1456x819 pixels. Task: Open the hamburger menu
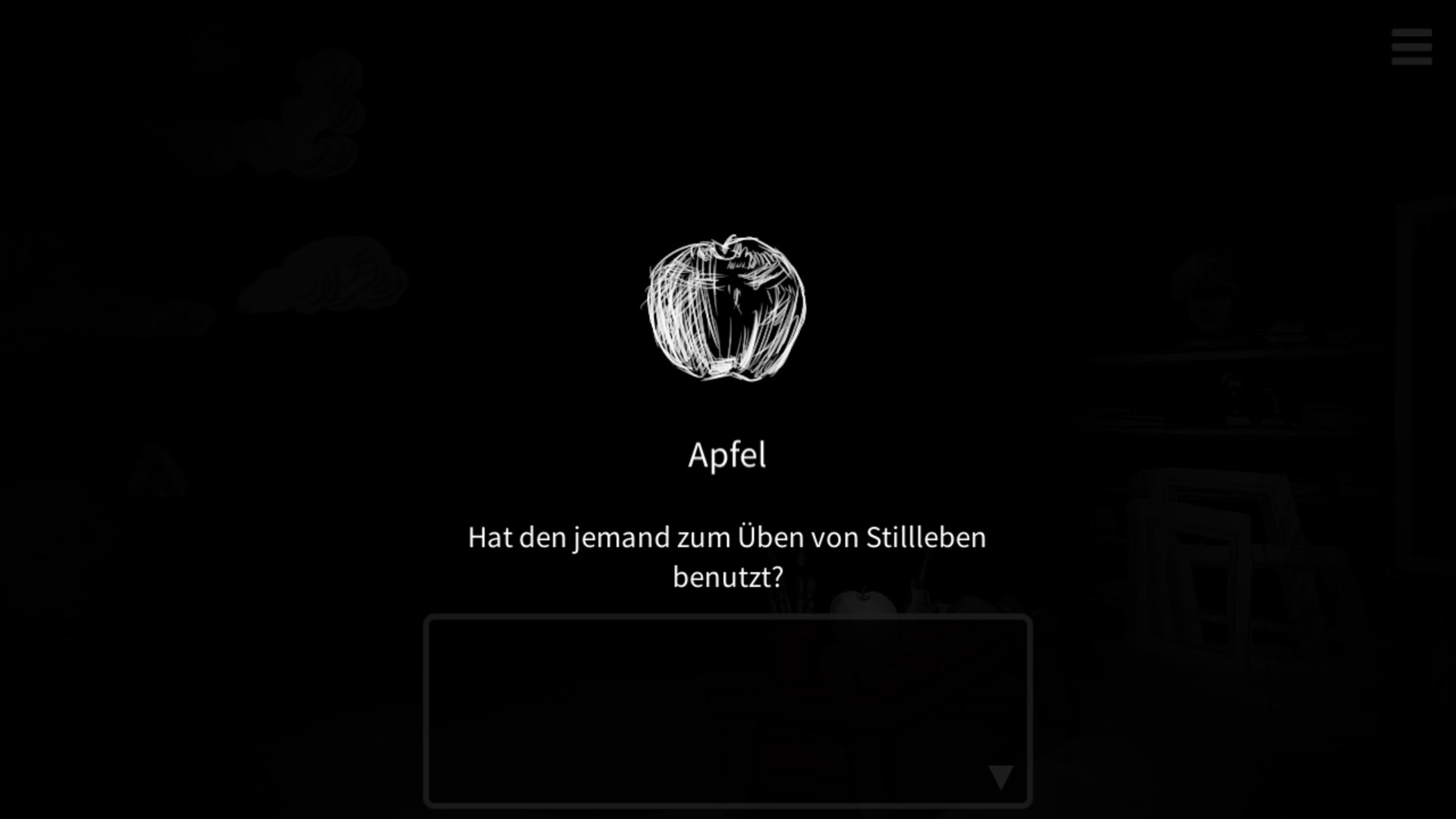coord(1411,47)
